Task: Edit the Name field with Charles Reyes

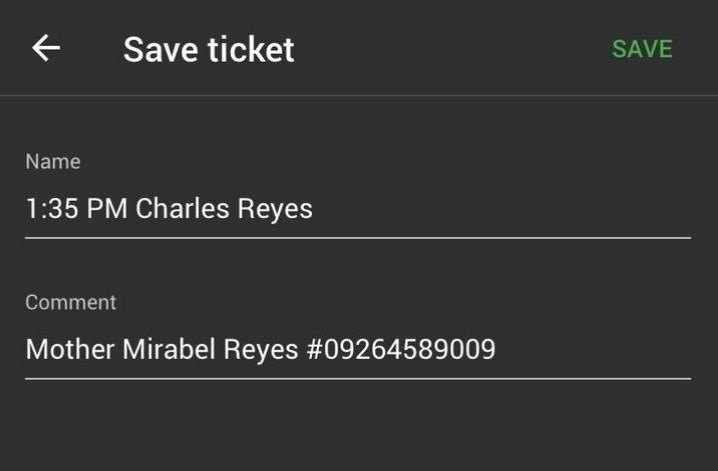Action: [x=357, y=209]
